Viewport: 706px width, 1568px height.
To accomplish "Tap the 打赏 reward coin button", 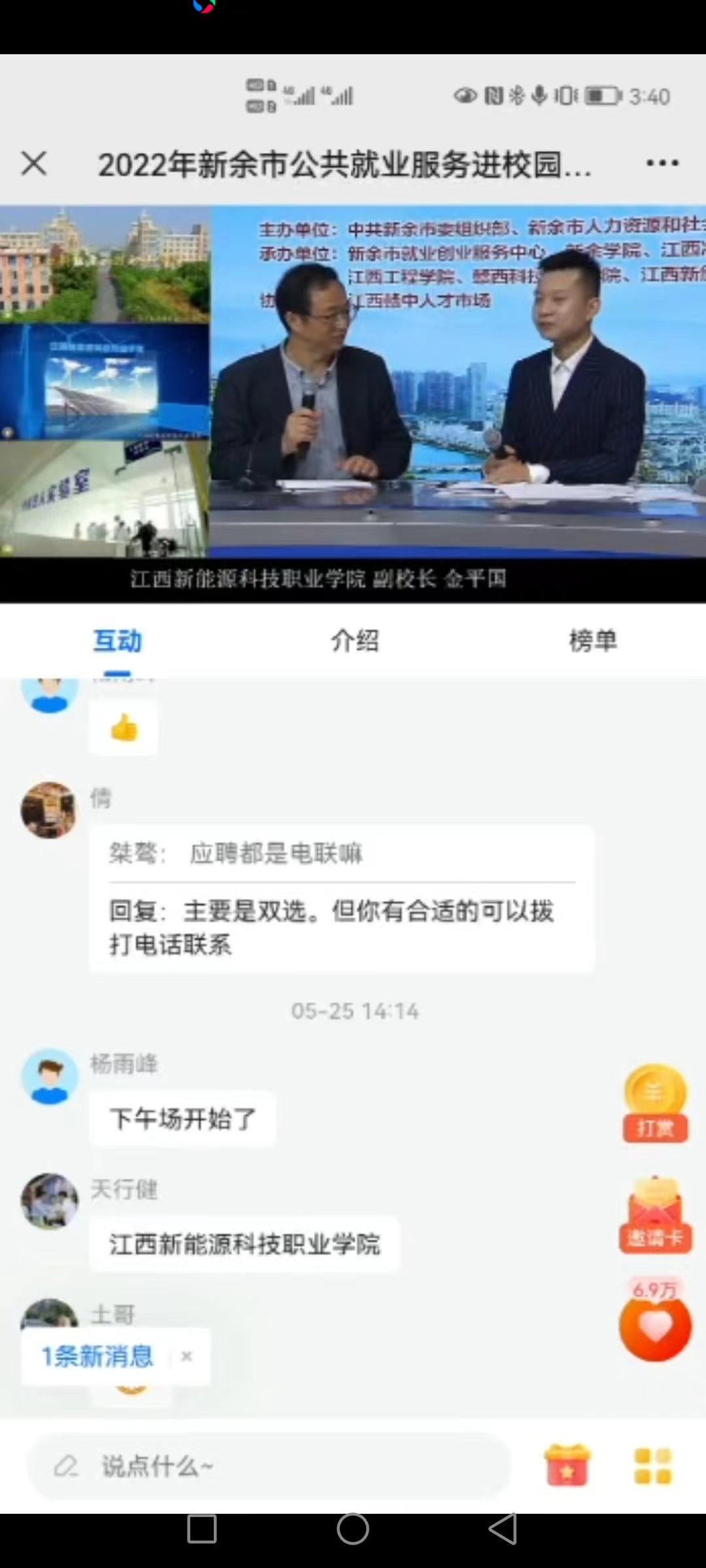I will point(655,1103).
